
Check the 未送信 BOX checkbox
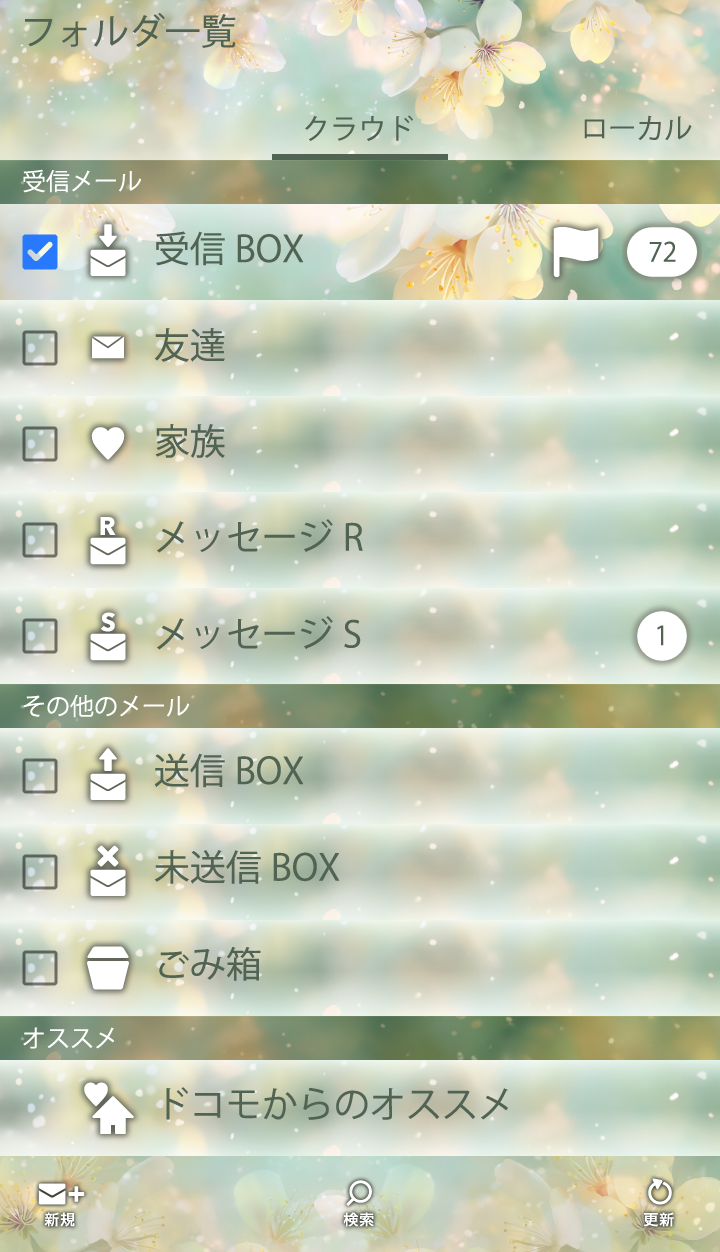point(40,871)
